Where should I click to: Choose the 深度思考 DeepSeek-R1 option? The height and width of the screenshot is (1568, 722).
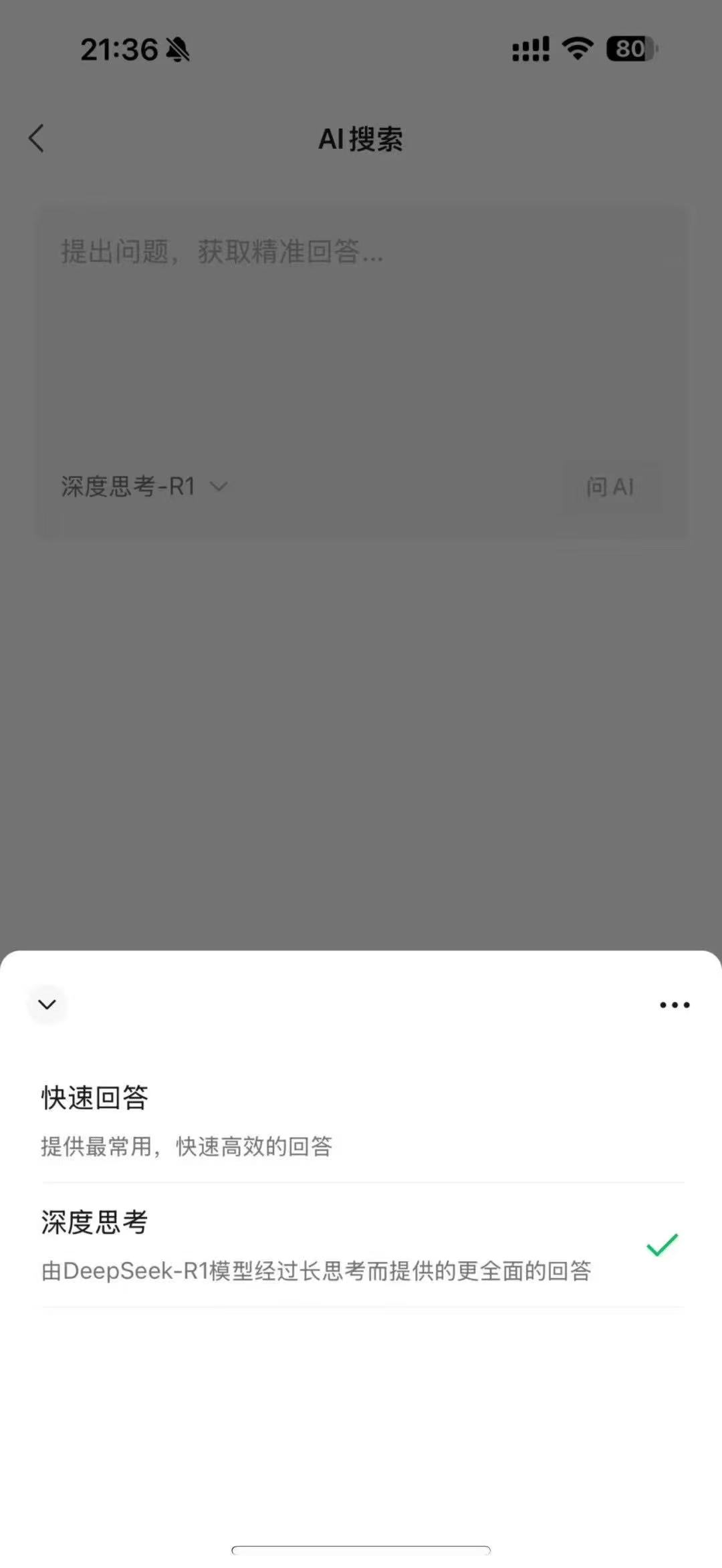361,1245
